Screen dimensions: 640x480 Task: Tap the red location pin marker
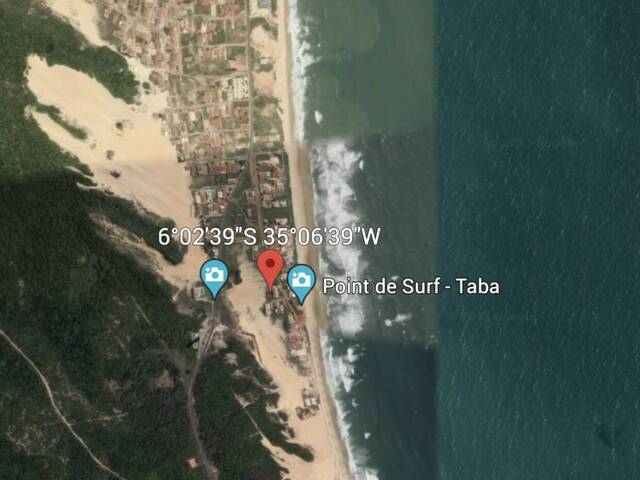click(269, 267)
